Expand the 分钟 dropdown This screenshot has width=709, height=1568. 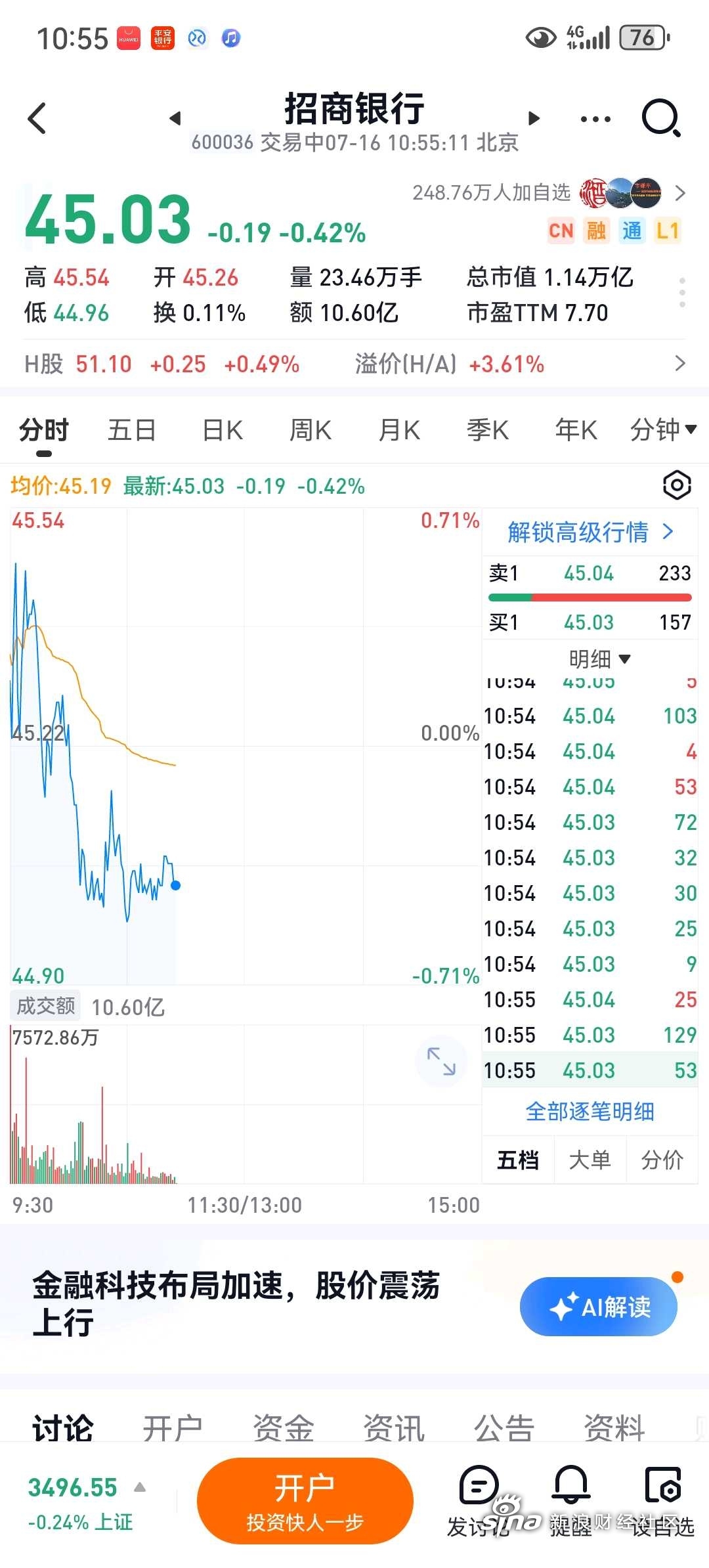(663, 430)
